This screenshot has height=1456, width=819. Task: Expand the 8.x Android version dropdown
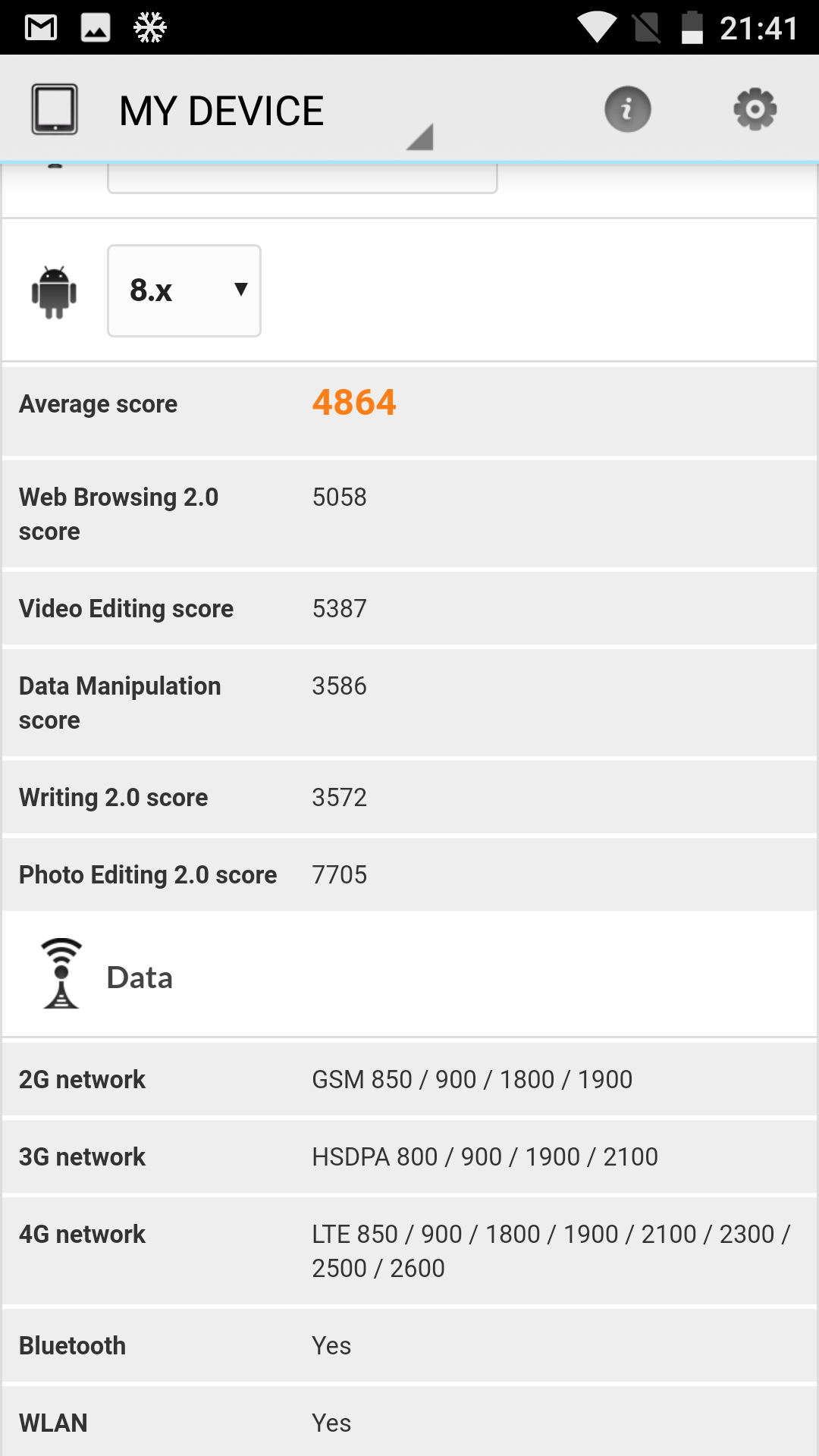(184, 290)
